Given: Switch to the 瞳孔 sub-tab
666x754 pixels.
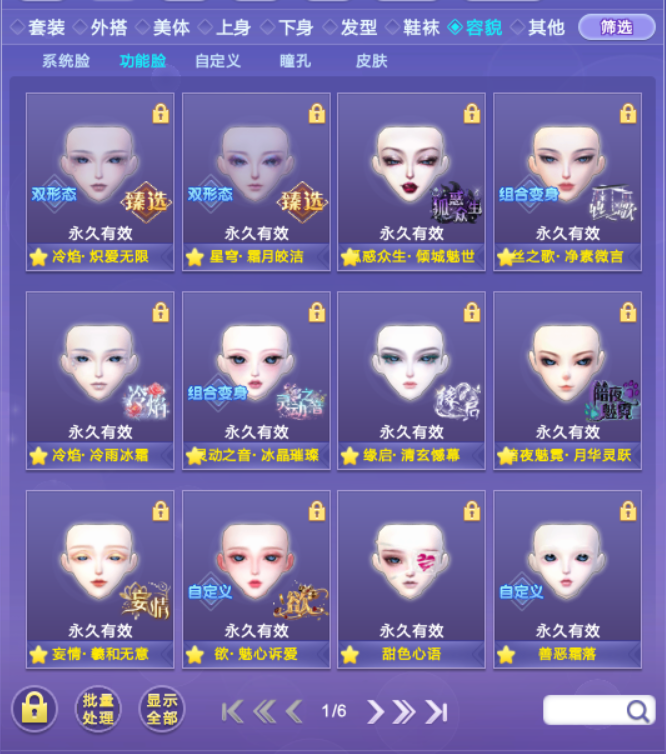Looking at the screenshot, I should (295, 61).
